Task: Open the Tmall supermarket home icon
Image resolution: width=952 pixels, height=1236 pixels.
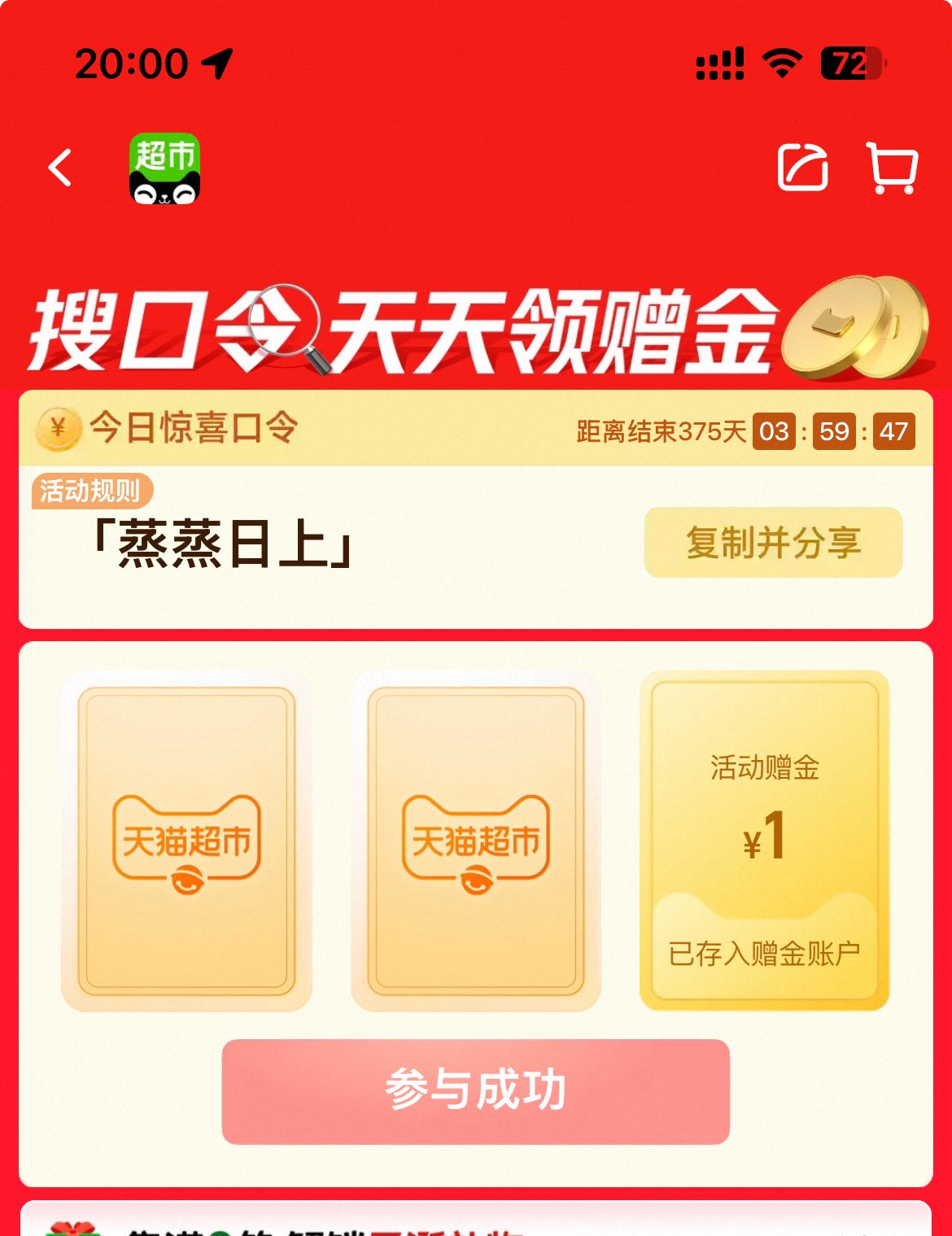Action: pyautogui.click(x=164, y=168)
